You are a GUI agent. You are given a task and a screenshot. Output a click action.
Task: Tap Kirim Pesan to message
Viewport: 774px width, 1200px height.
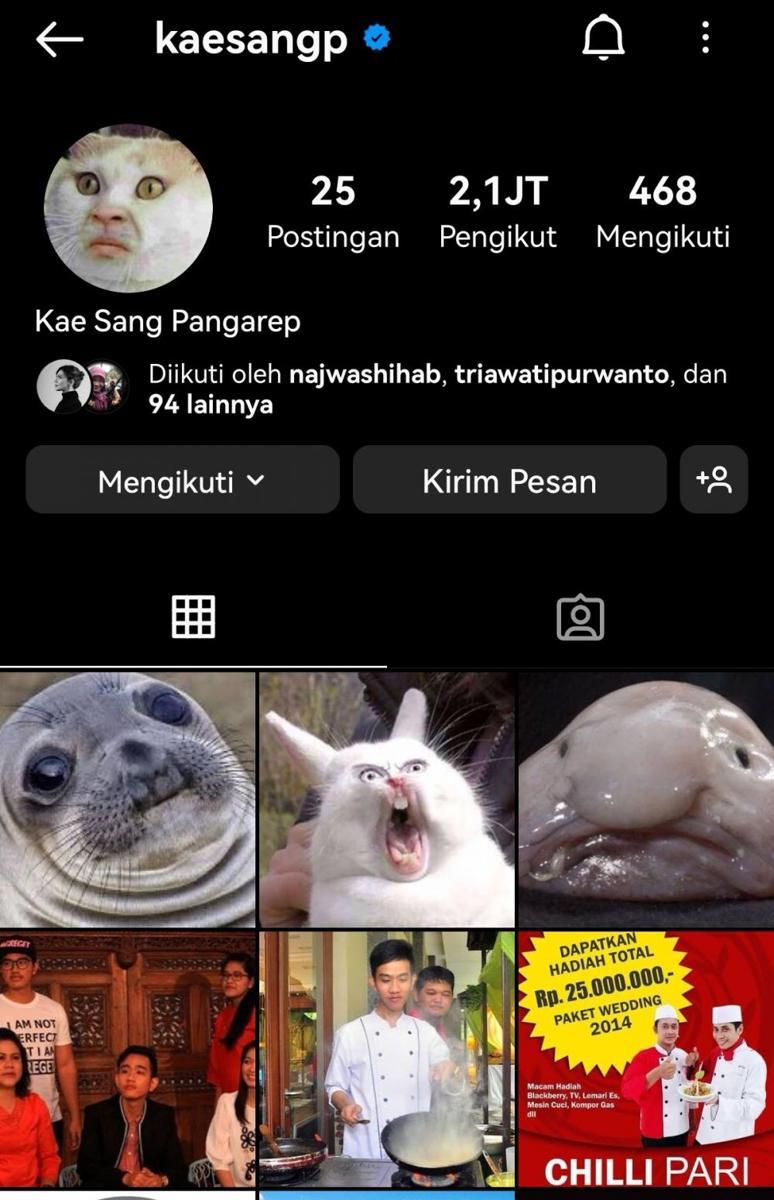509,481
